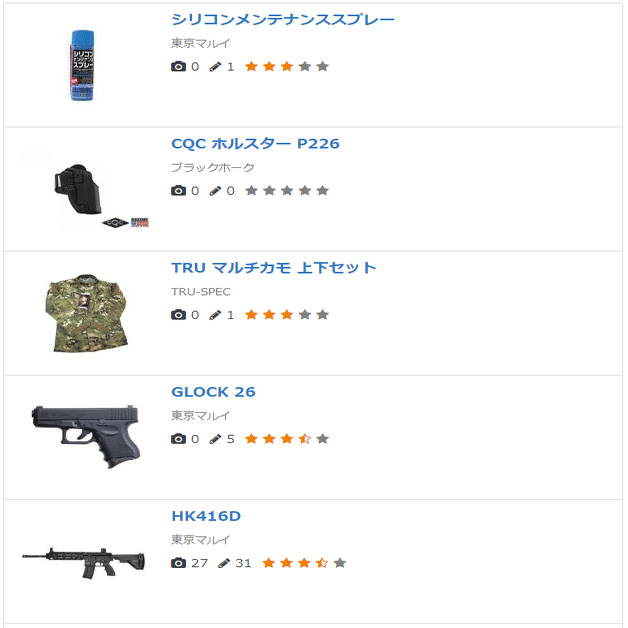The width and height of the screenshot is (628, 628).
Task: Open the GLOCK 26 product link
Action: (213, 391)
